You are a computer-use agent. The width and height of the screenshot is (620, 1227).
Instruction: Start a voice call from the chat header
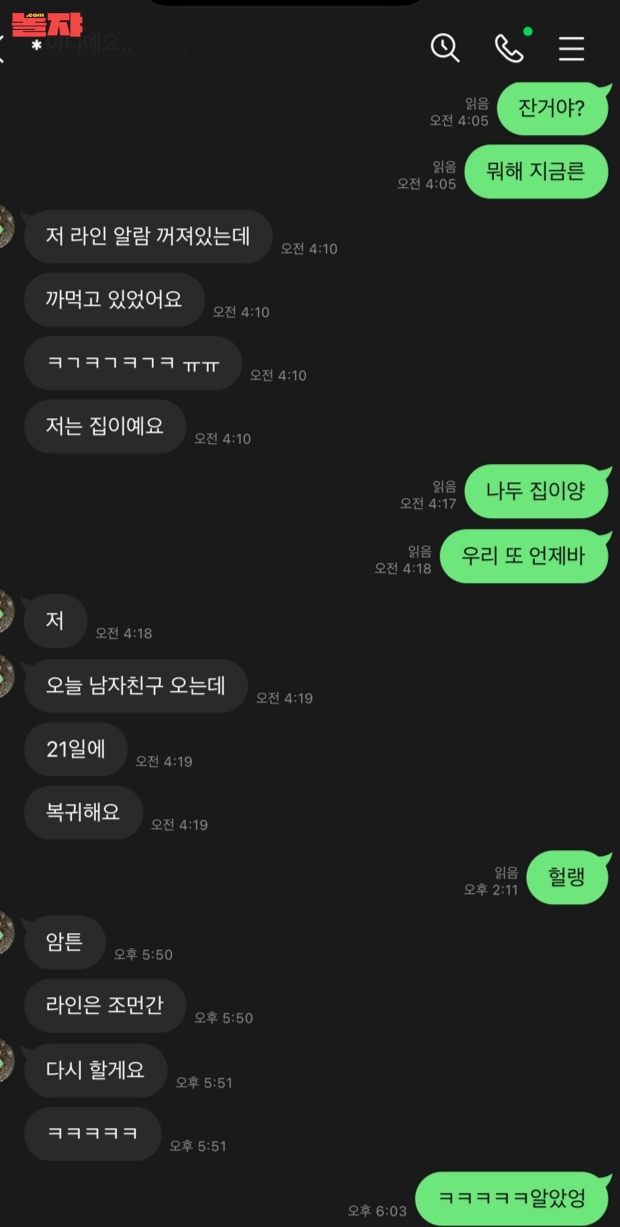point(509,47)
